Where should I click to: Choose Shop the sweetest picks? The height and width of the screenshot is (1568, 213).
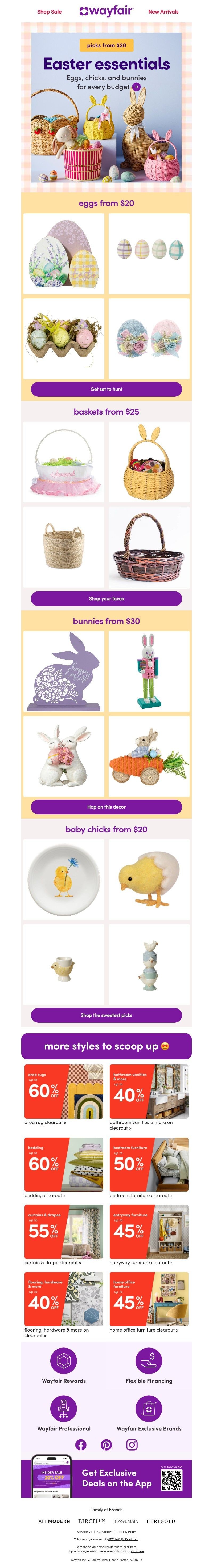point(106,1015)
